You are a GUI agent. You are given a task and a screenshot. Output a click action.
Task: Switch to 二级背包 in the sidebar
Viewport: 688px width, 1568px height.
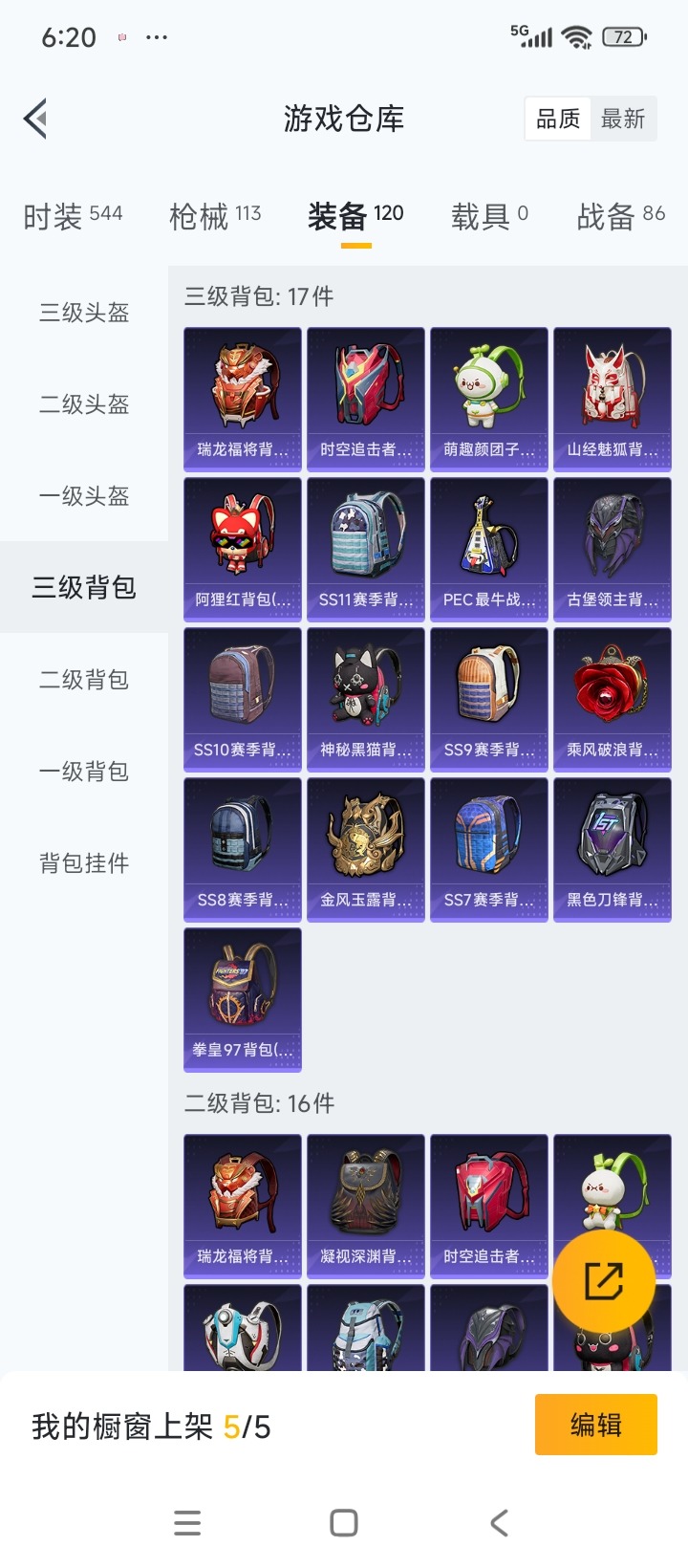click(x=84, y=680)
